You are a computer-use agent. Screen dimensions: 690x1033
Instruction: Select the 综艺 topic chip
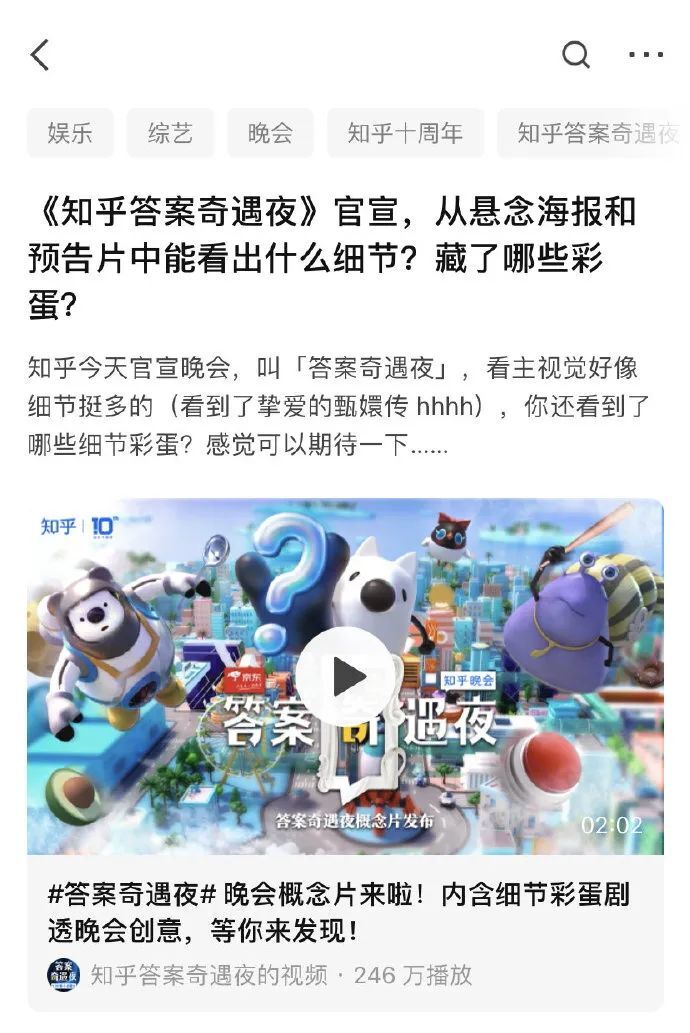170,133
